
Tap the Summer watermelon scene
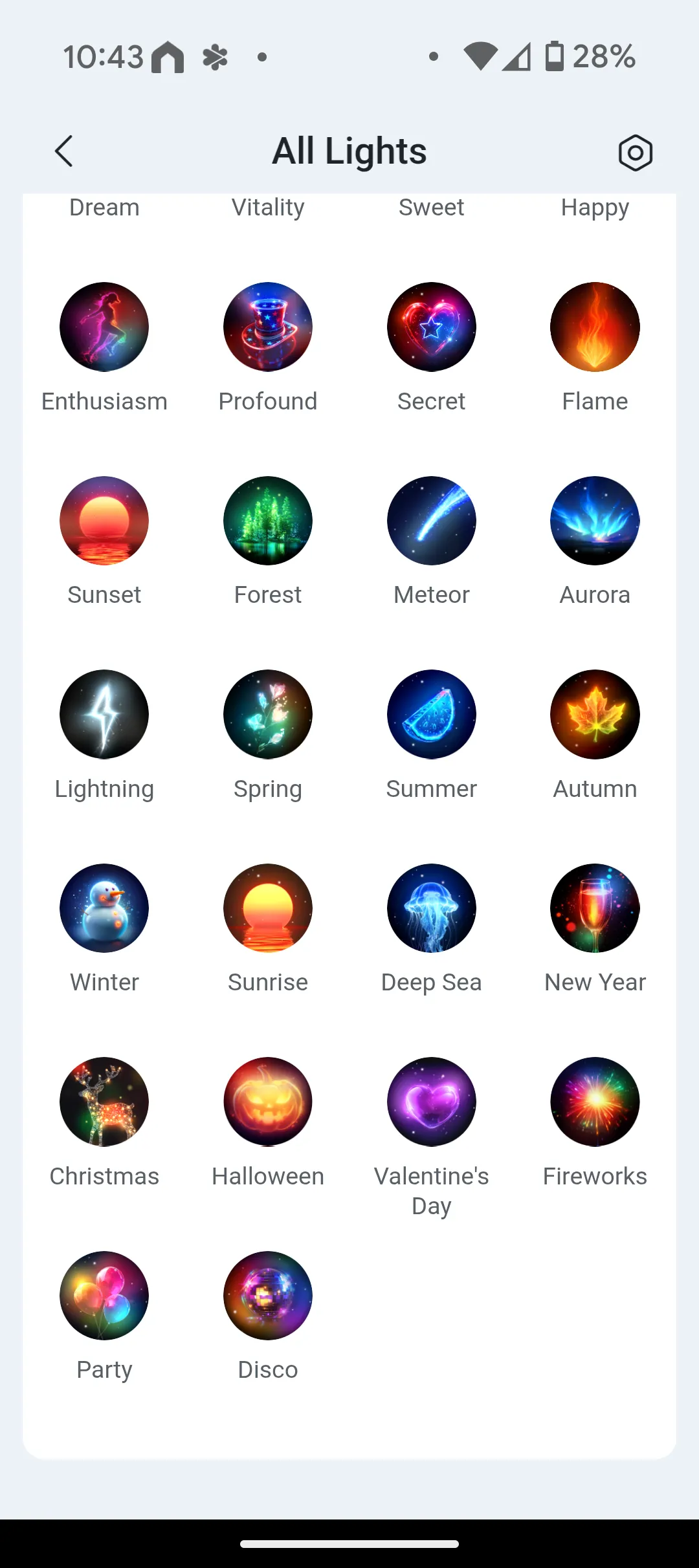[432, 714]
